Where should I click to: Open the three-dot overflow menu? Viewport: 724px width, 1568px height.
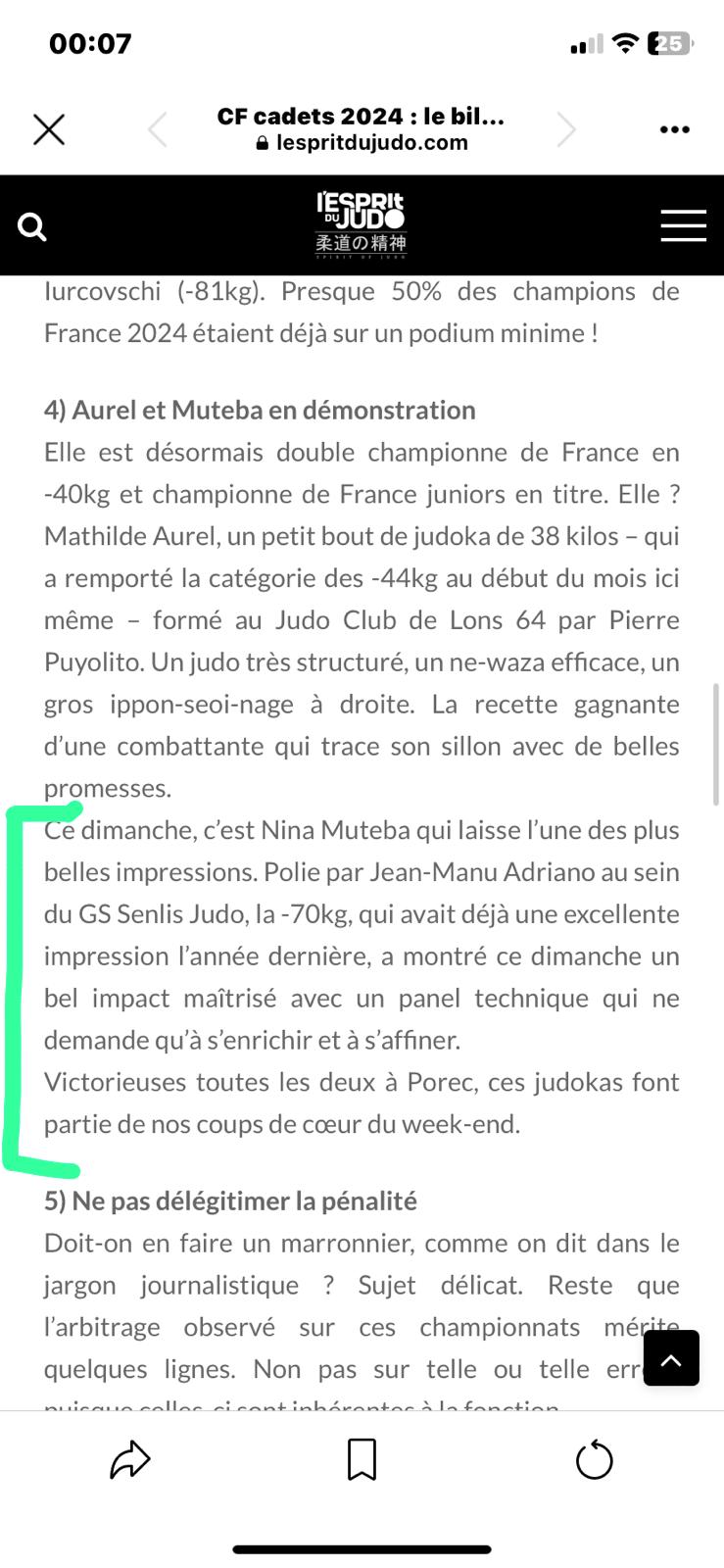click(674, 129)
